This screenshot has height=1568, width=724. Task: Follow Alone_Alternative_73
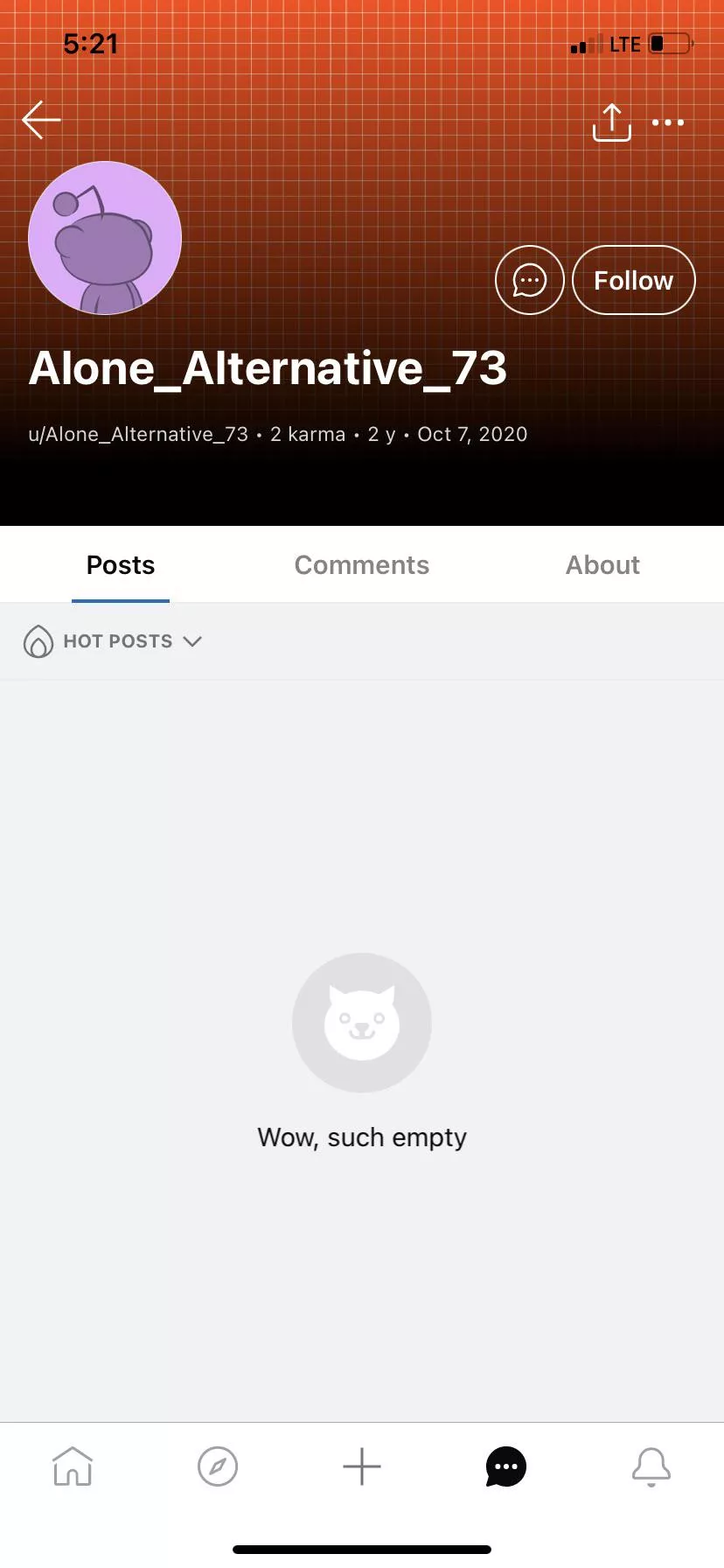click(633, 280)
